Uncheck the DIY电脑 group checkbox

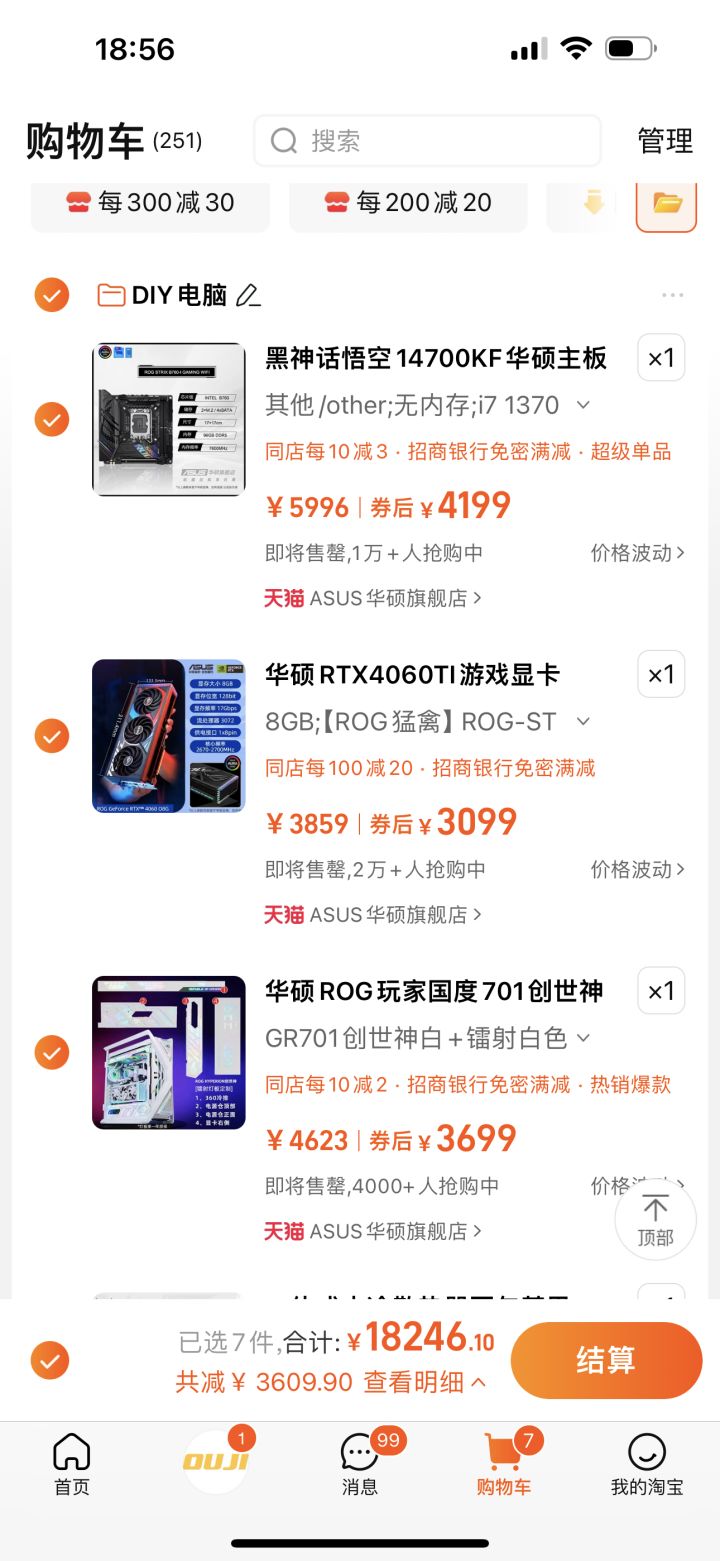[x=52, y=295]
